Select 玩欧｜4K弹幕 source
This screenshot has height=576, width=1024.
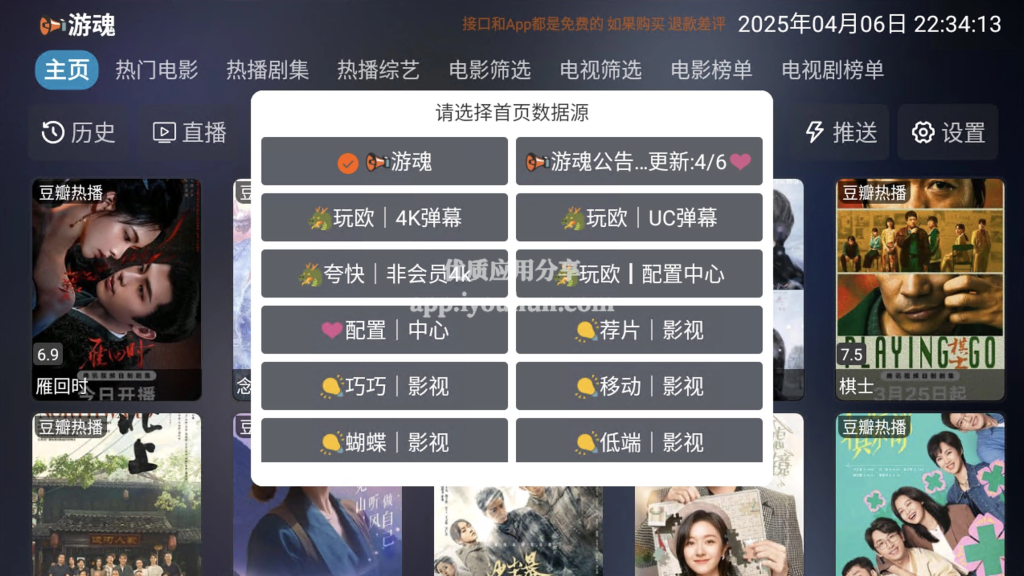coord(384,218)
